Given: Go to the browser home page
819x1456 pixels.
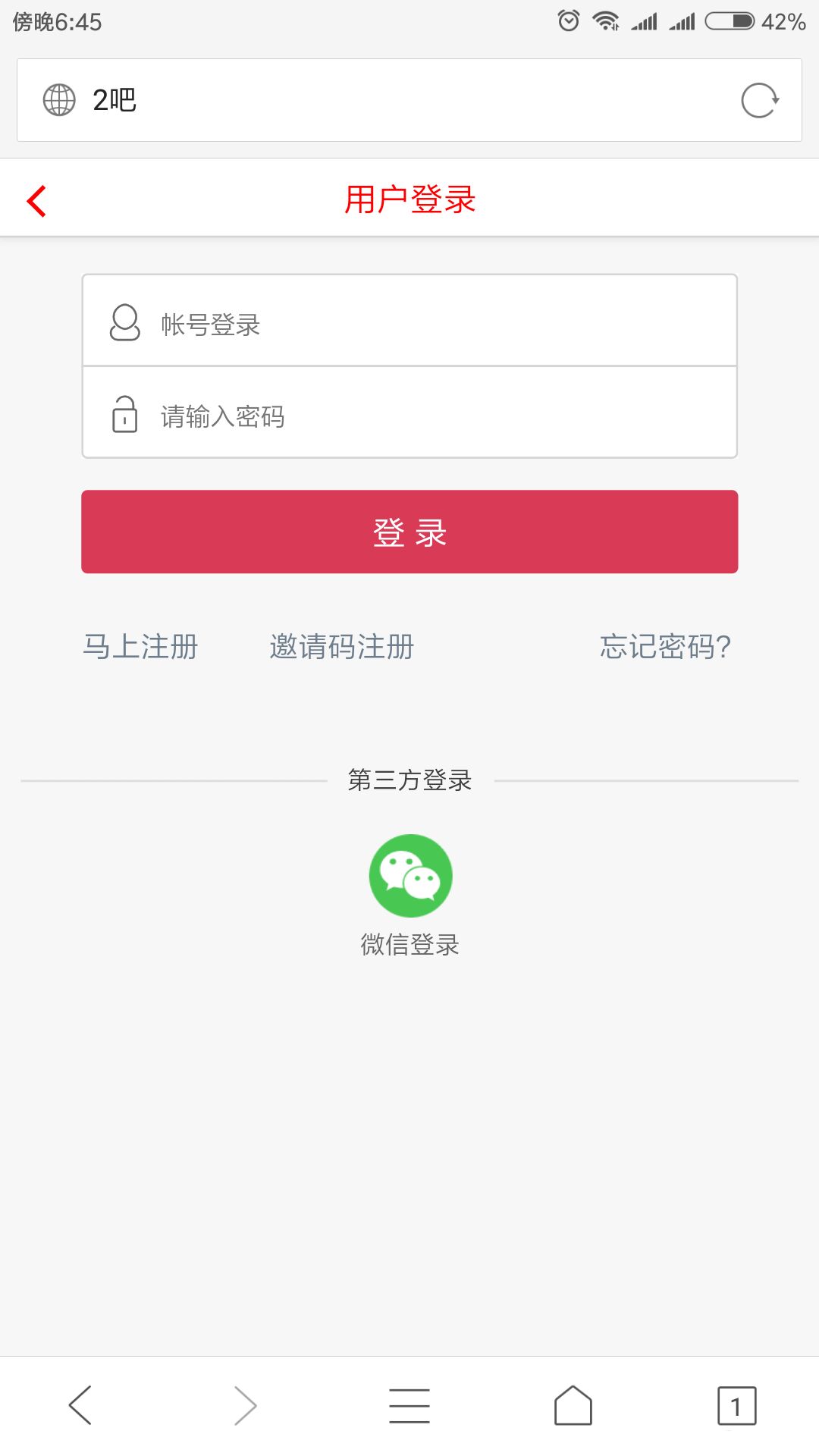Looking at the screenshot, I should pyautogui.click(x=573, y=1405).
